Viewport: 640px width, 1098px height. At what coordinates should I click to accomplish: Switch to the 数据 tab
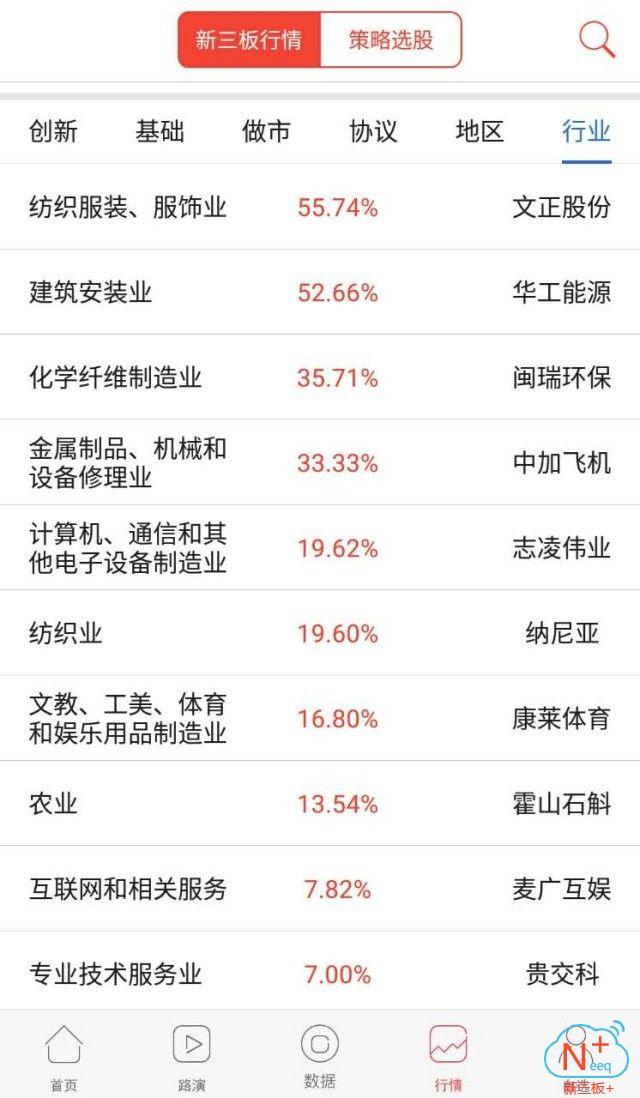320,1056
